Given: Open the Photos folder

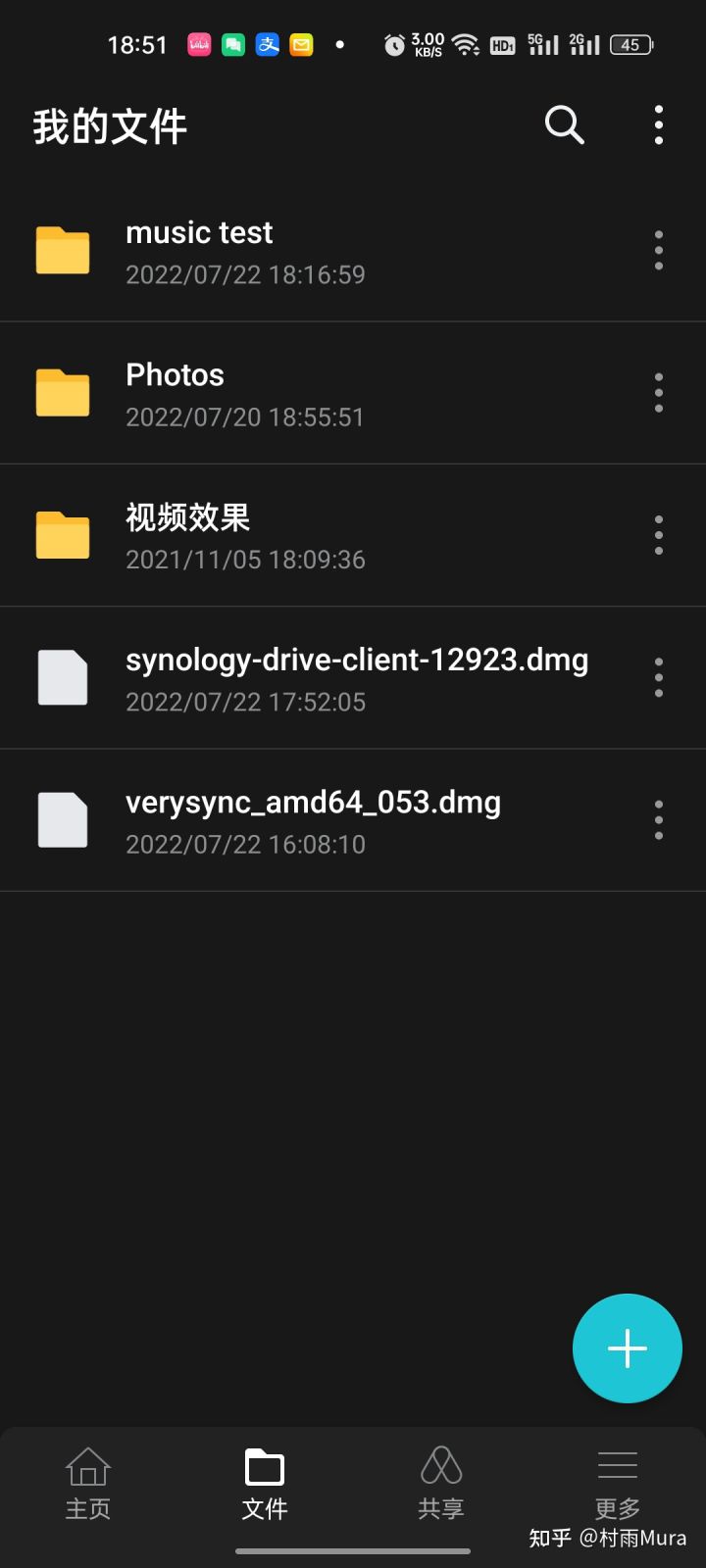Looking at the screenshot, I should [245, 394].
